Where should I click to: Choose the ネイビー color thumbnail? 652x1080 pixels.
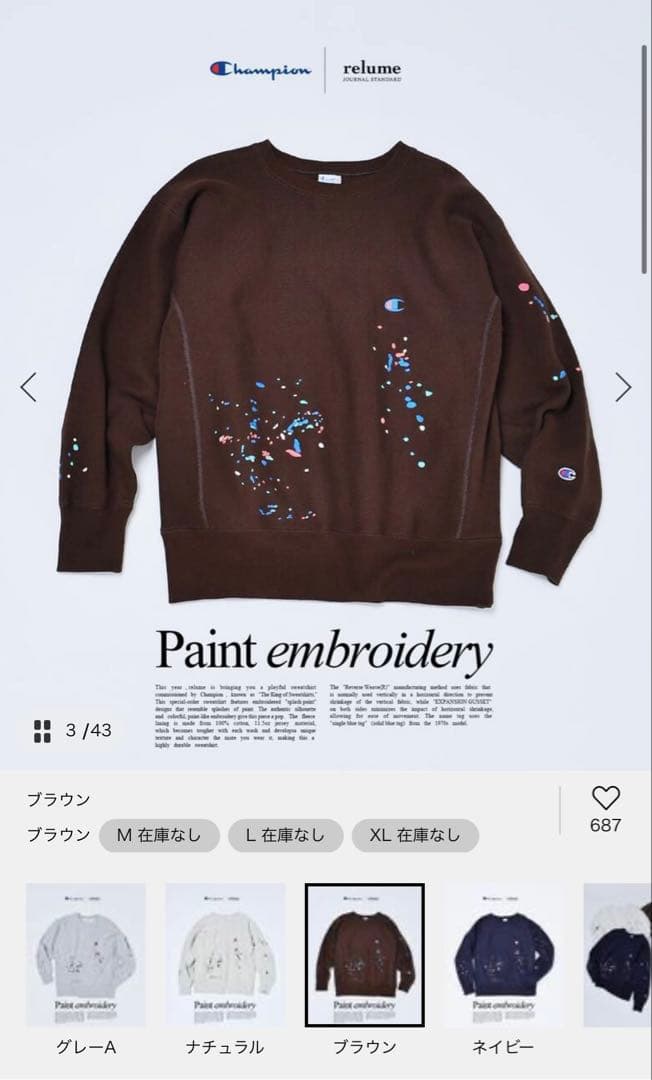tap(503, 955)
